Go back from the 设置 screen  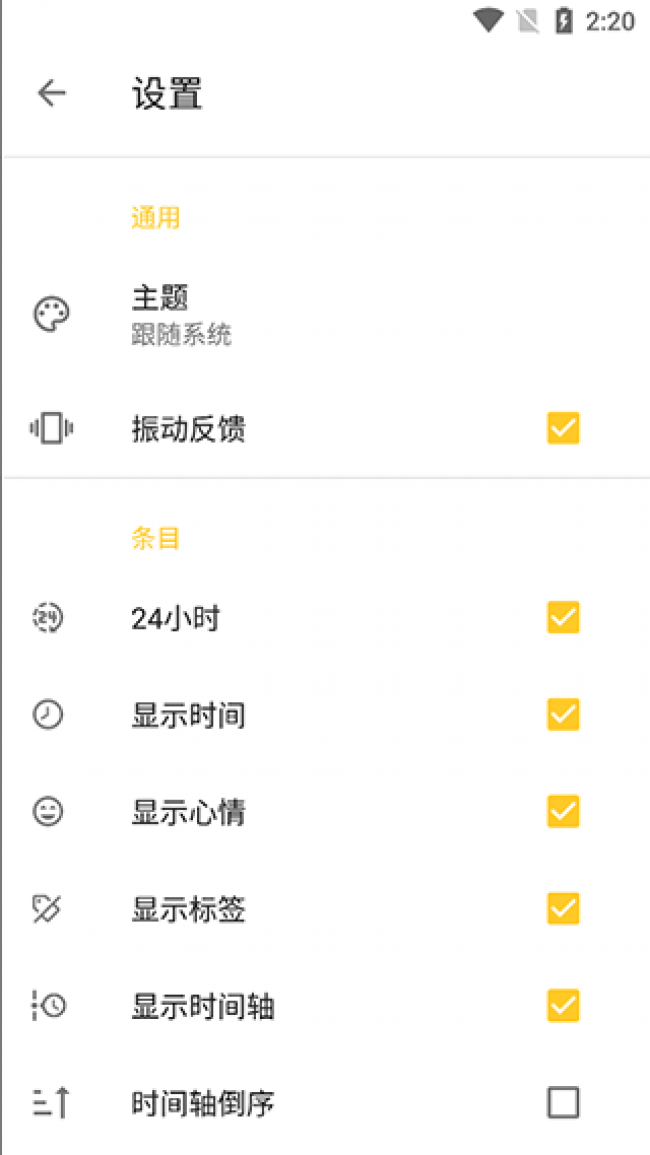coord(51,94)
